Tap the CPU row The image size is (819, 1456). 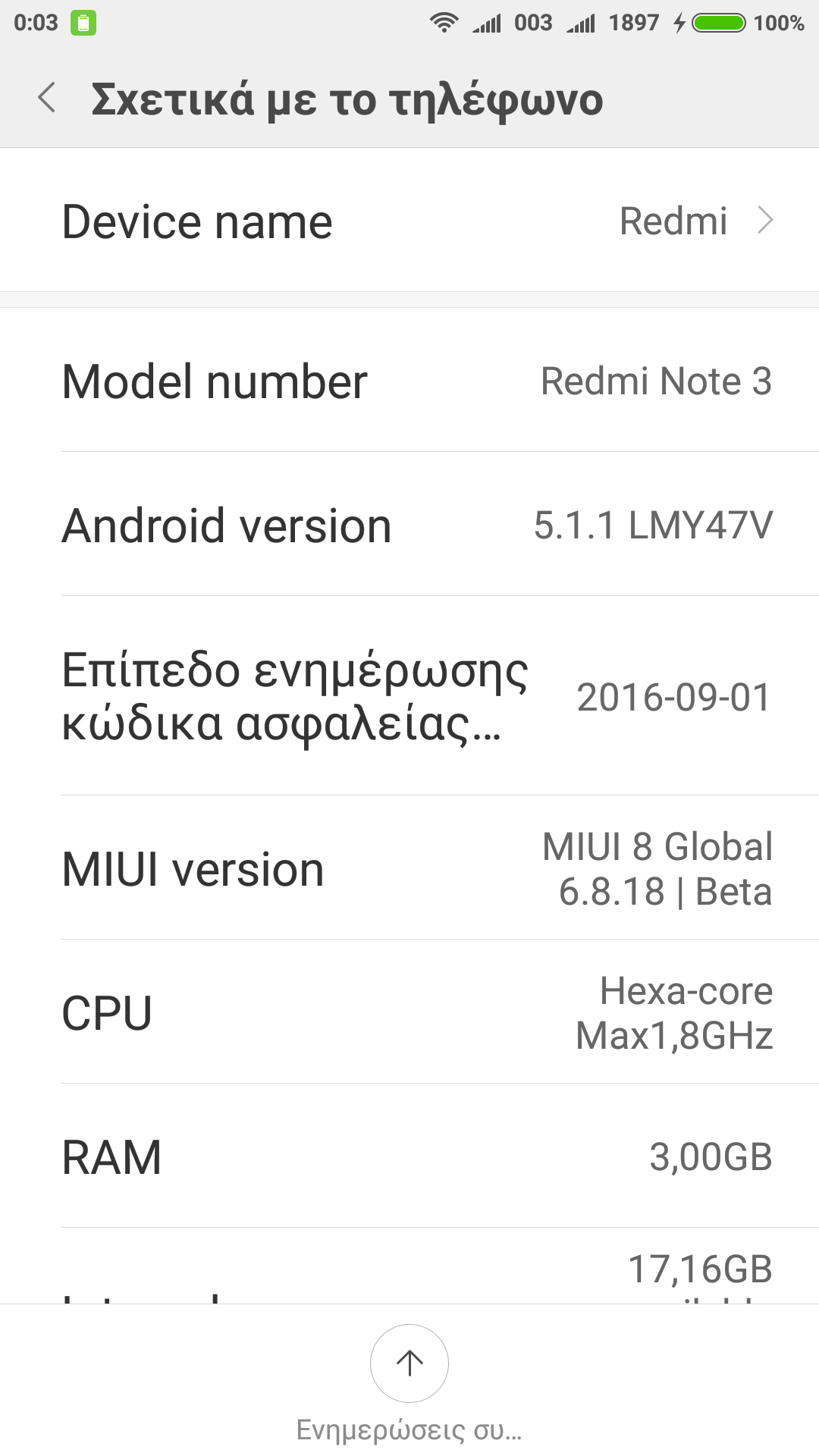(x=409, y=1012)
